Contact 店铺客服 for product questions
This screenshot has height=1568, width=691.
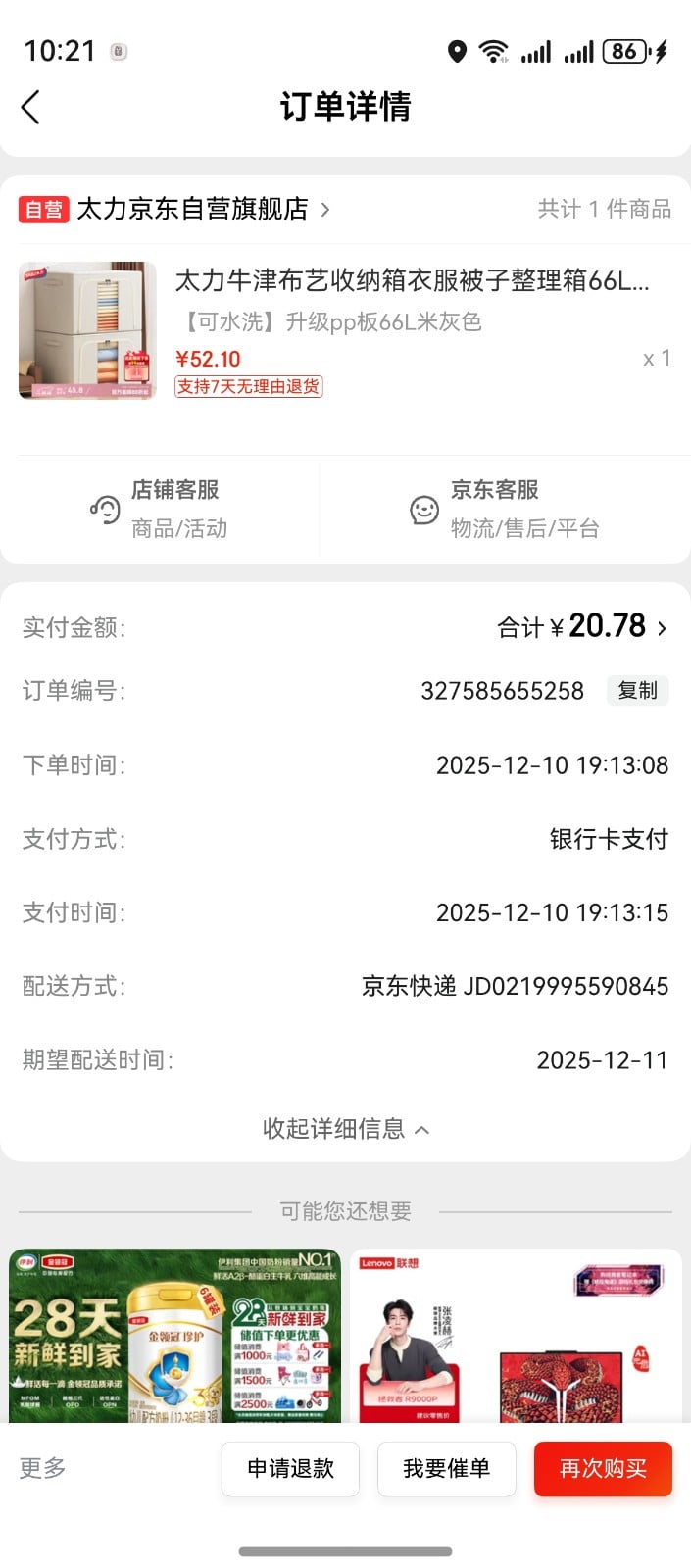(x=159, y=509)
